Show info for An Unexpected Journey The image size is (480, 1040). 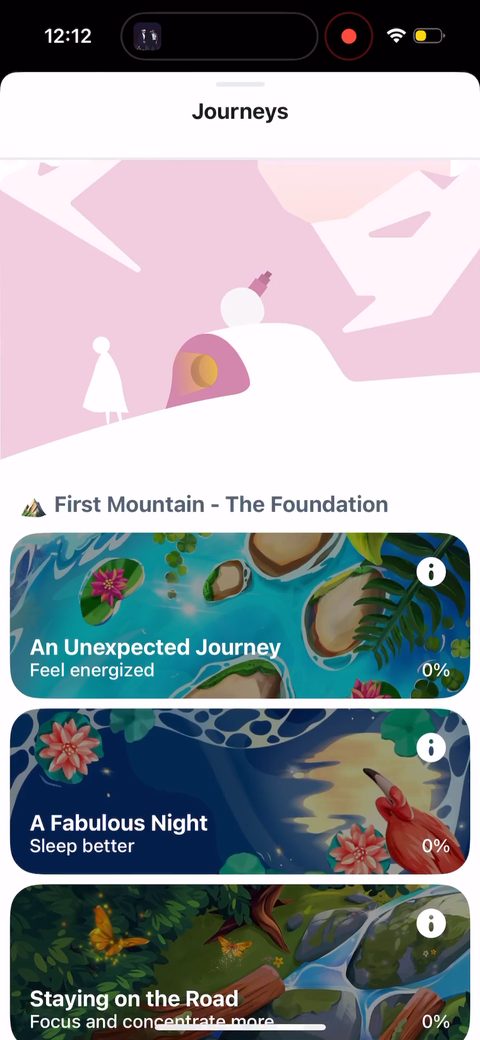click(431, 572)
